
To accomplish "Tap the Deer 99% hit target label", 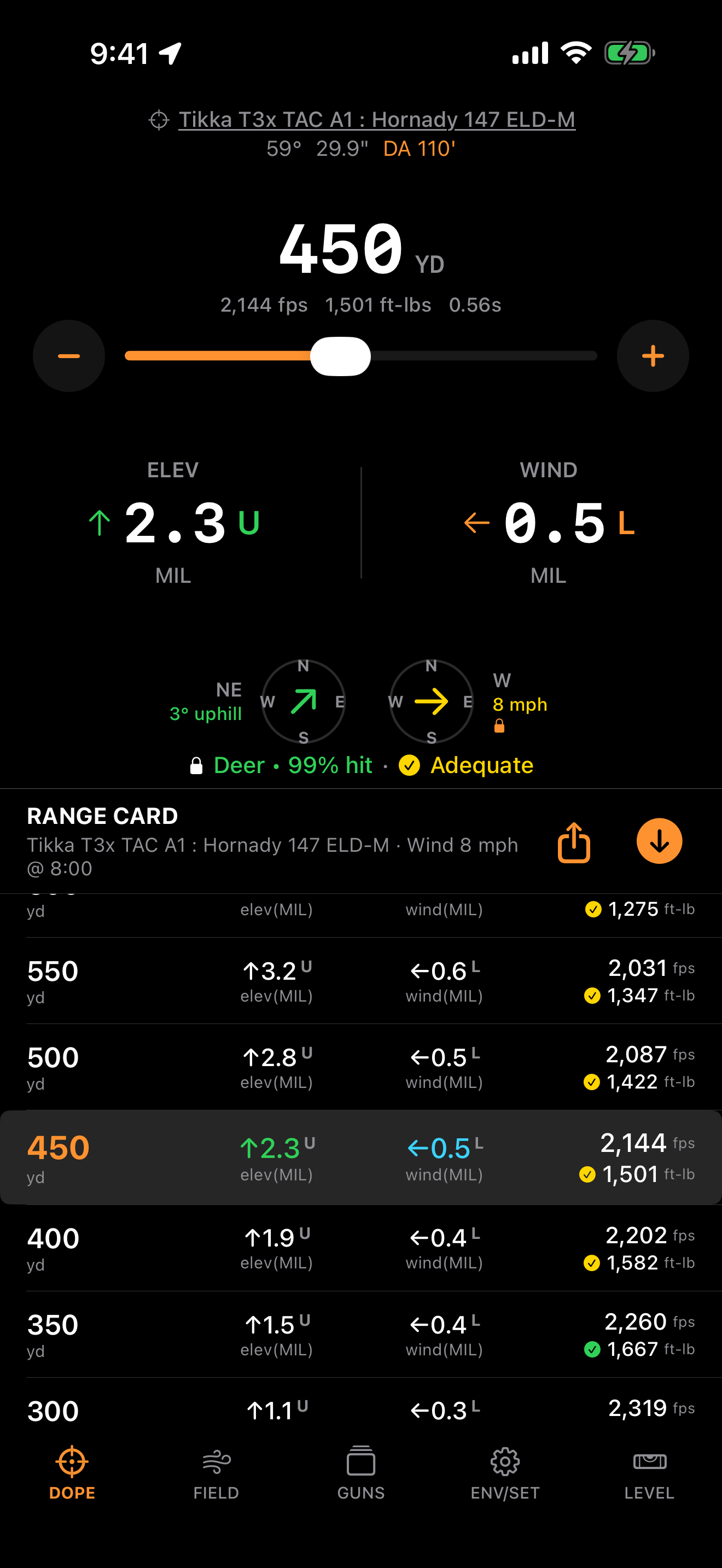I will click(293, 765).
